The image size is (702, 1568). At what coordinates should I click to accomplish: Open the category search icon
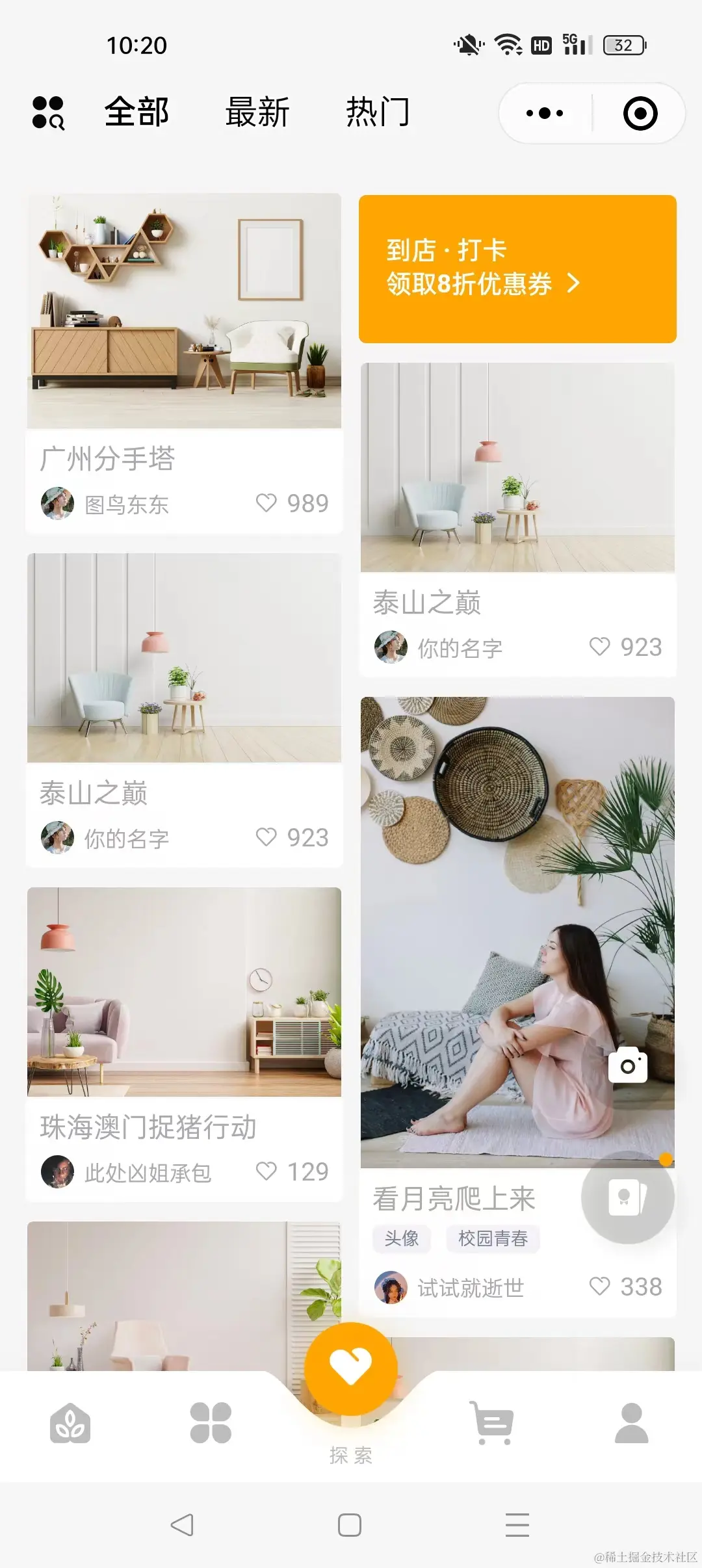pos(48,113)
